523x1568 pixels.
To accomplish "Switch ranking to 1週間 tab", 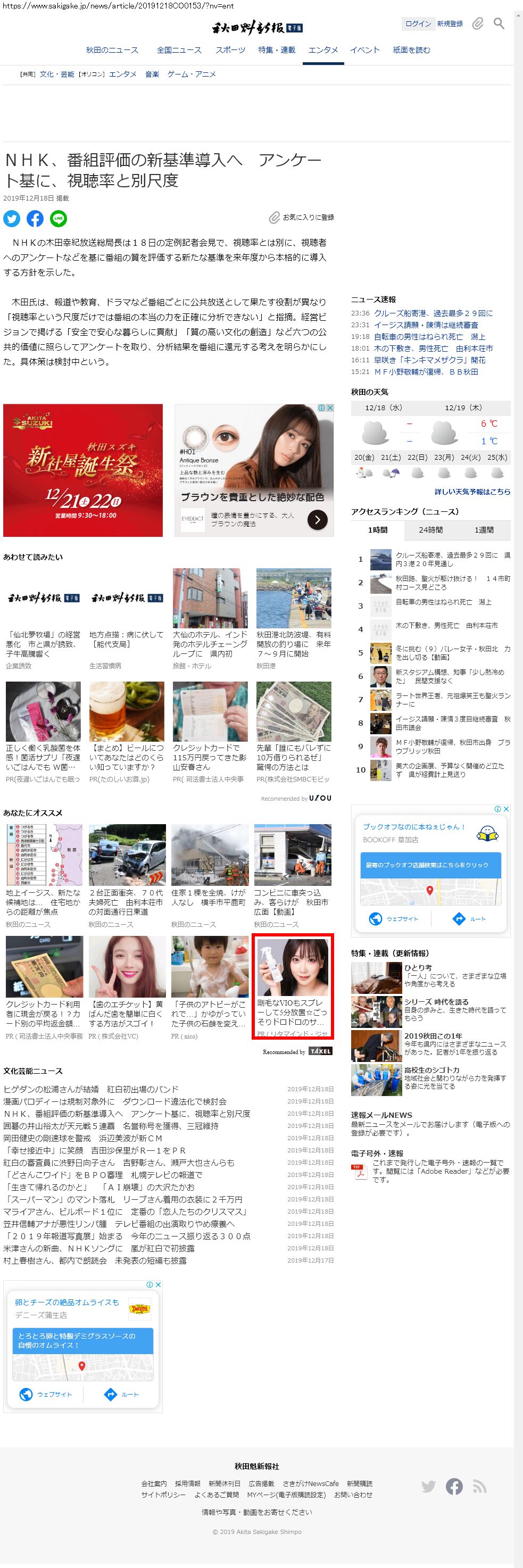I will pyautogui.click(x=484, y=529).
